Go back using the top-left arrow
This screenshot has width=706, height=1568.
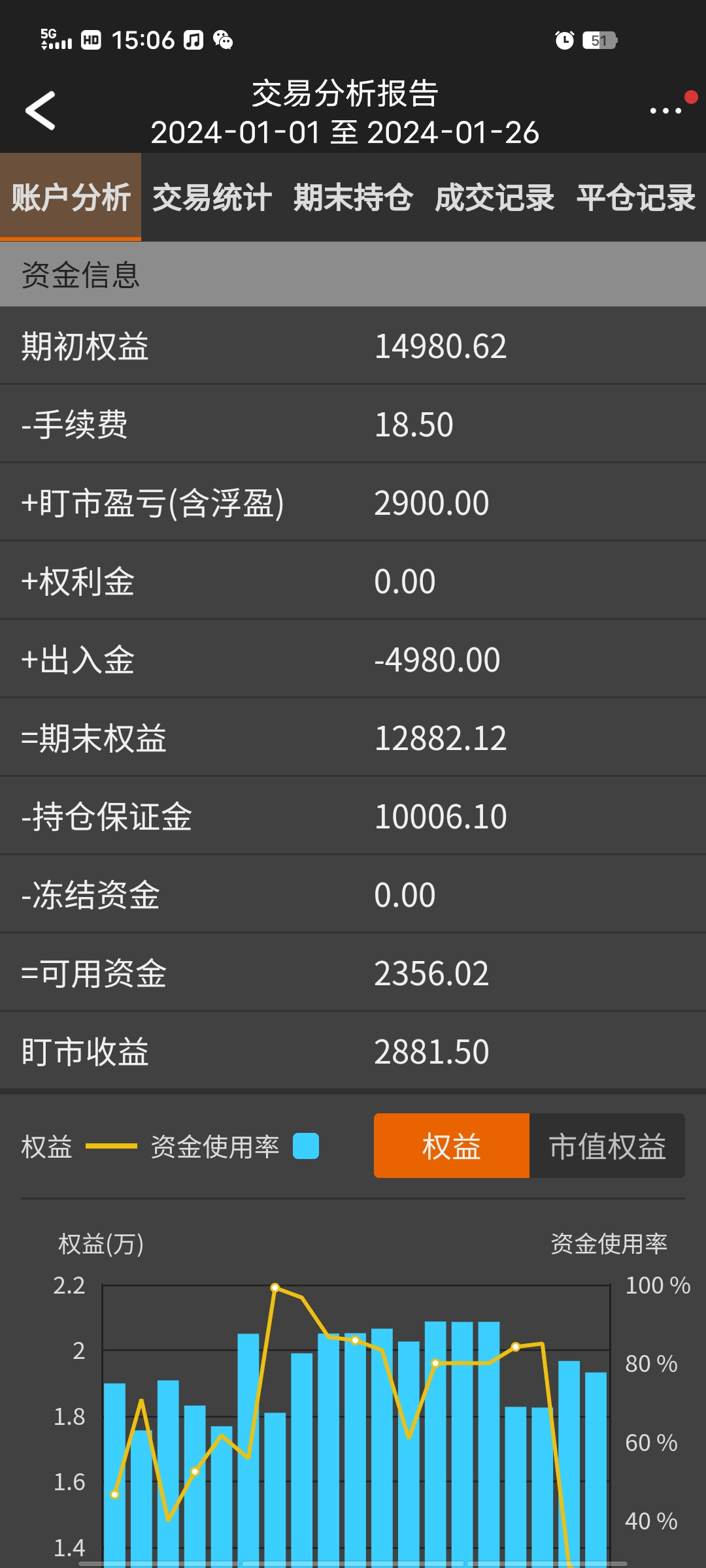click(x=41, y=111)
